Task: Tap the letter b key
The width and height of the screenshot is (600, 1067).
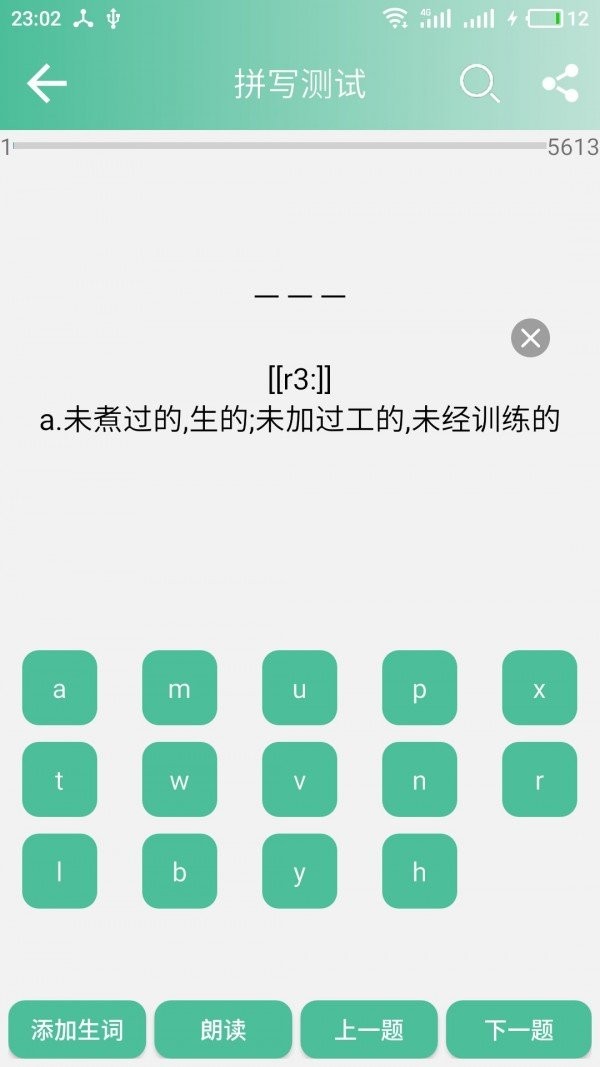Action: pos(179,871)
